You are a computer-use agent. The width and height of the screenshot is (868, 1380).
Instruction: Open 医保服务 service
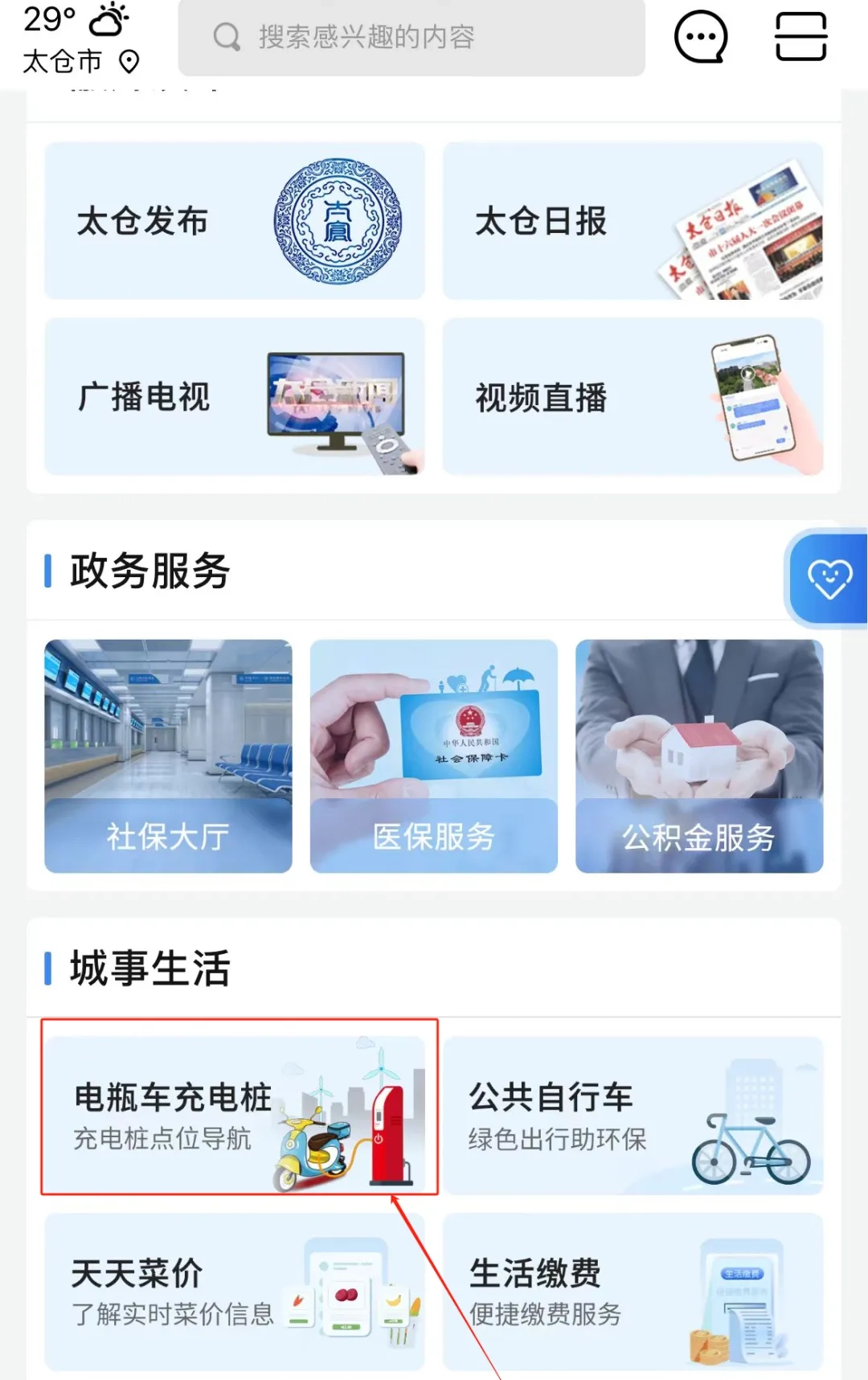click(x=433, y=756)
